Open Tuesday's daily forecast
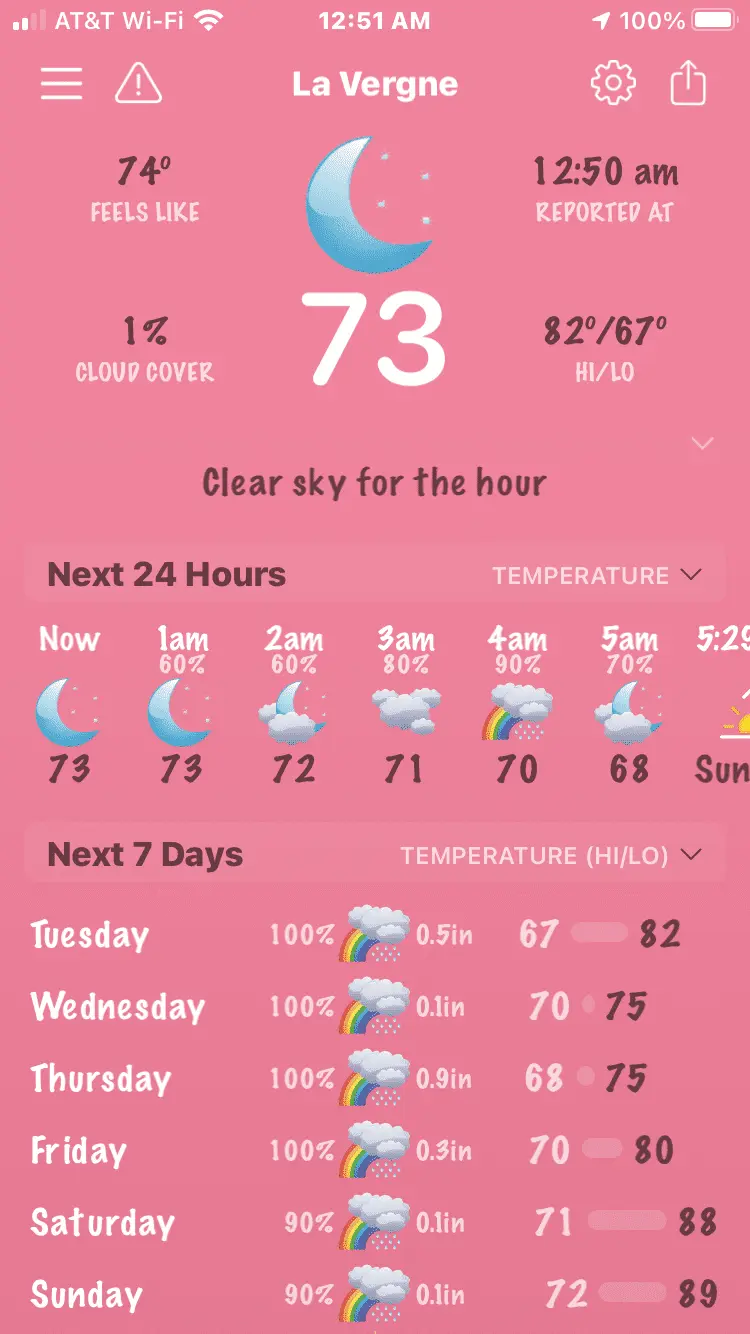Image resolution: width=750 pixels, height=1334 pixels. (375, 935)
